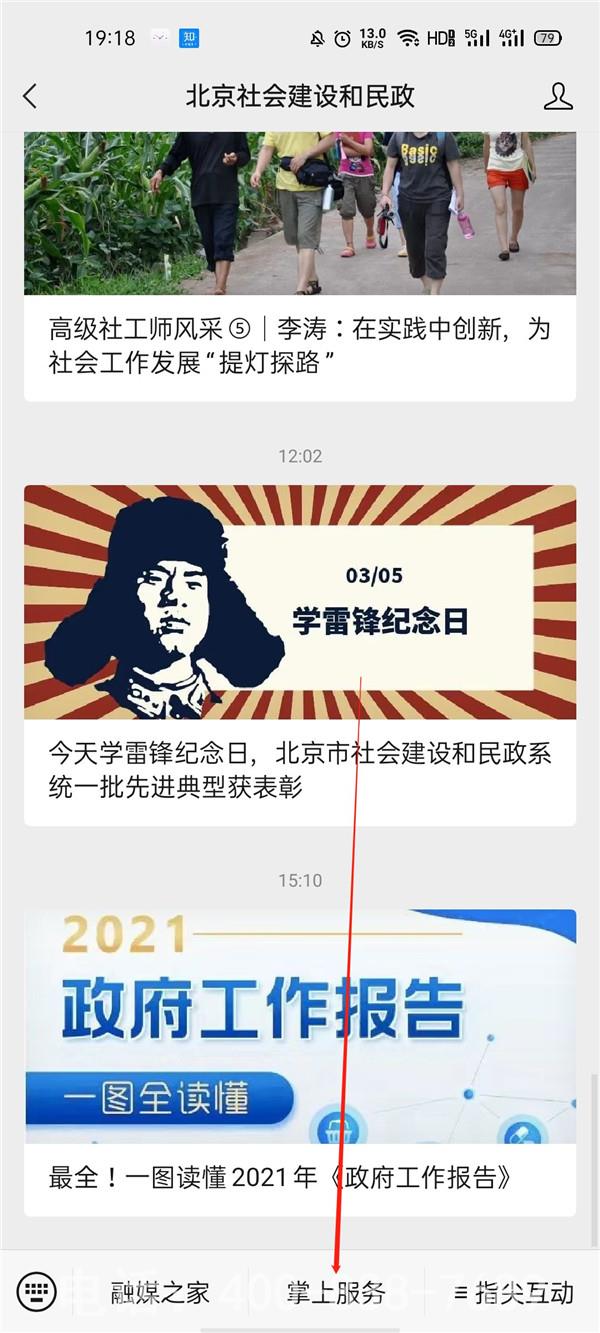The height and width of the screenshot is (1333, 600).
Task: Open the article about 高级社工师风采 李涛
Action: click(x=299, y=344)
